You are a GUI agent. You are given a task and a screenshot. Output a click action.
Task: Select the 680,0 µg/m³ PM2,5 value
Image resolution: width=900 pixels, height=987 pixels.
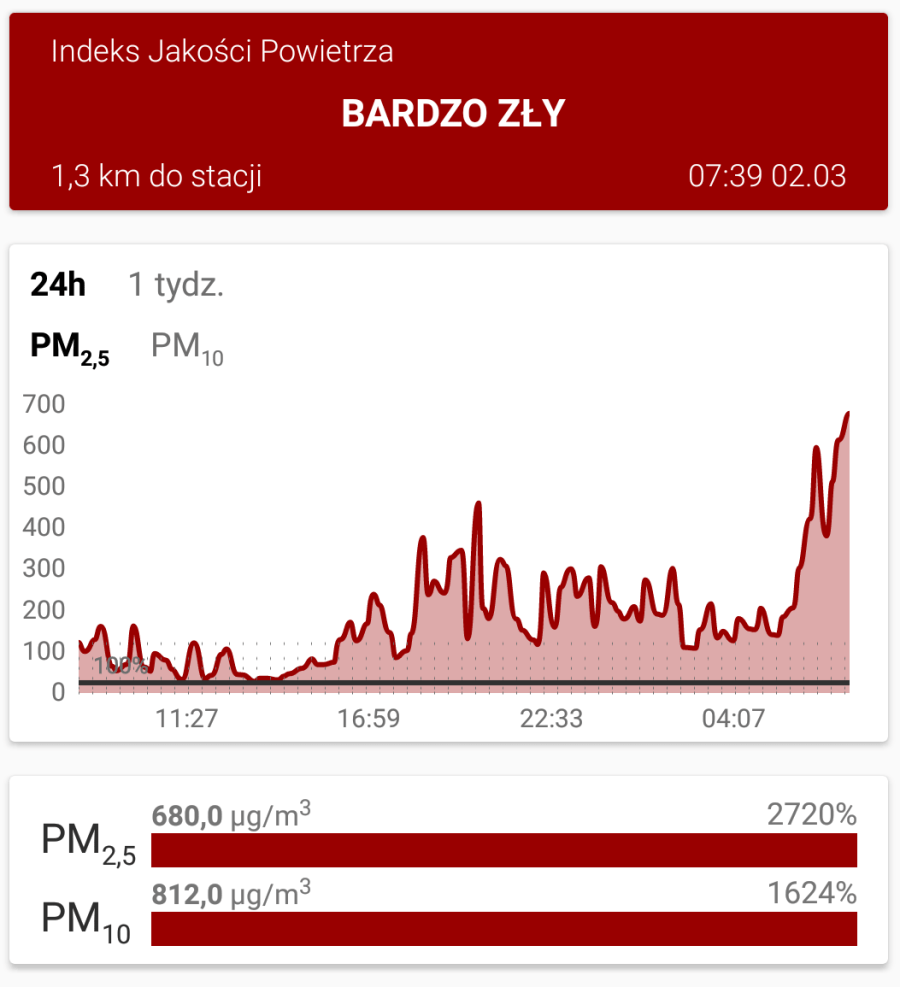click(x=230, y=816)
